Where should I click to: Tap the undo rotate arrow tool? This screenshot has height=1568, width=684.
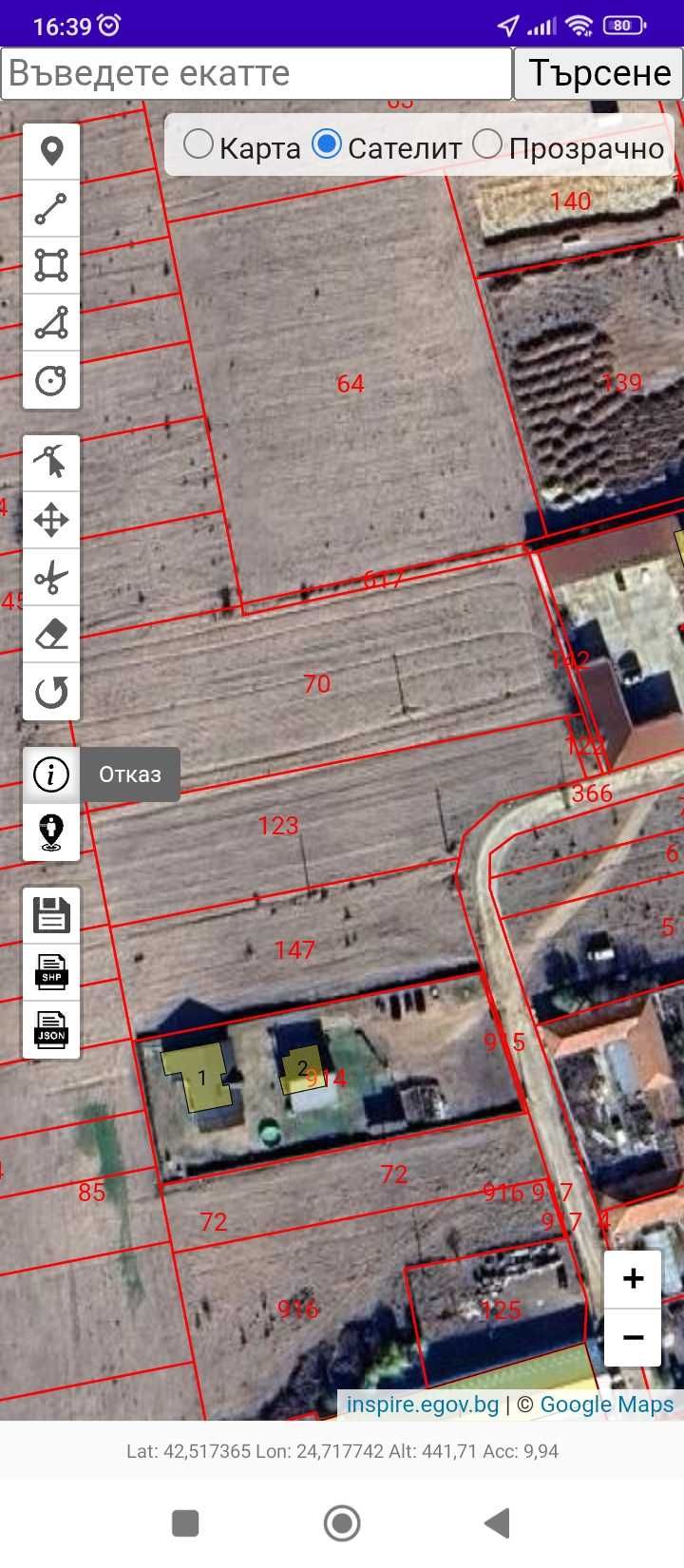(x=51, y=692)
